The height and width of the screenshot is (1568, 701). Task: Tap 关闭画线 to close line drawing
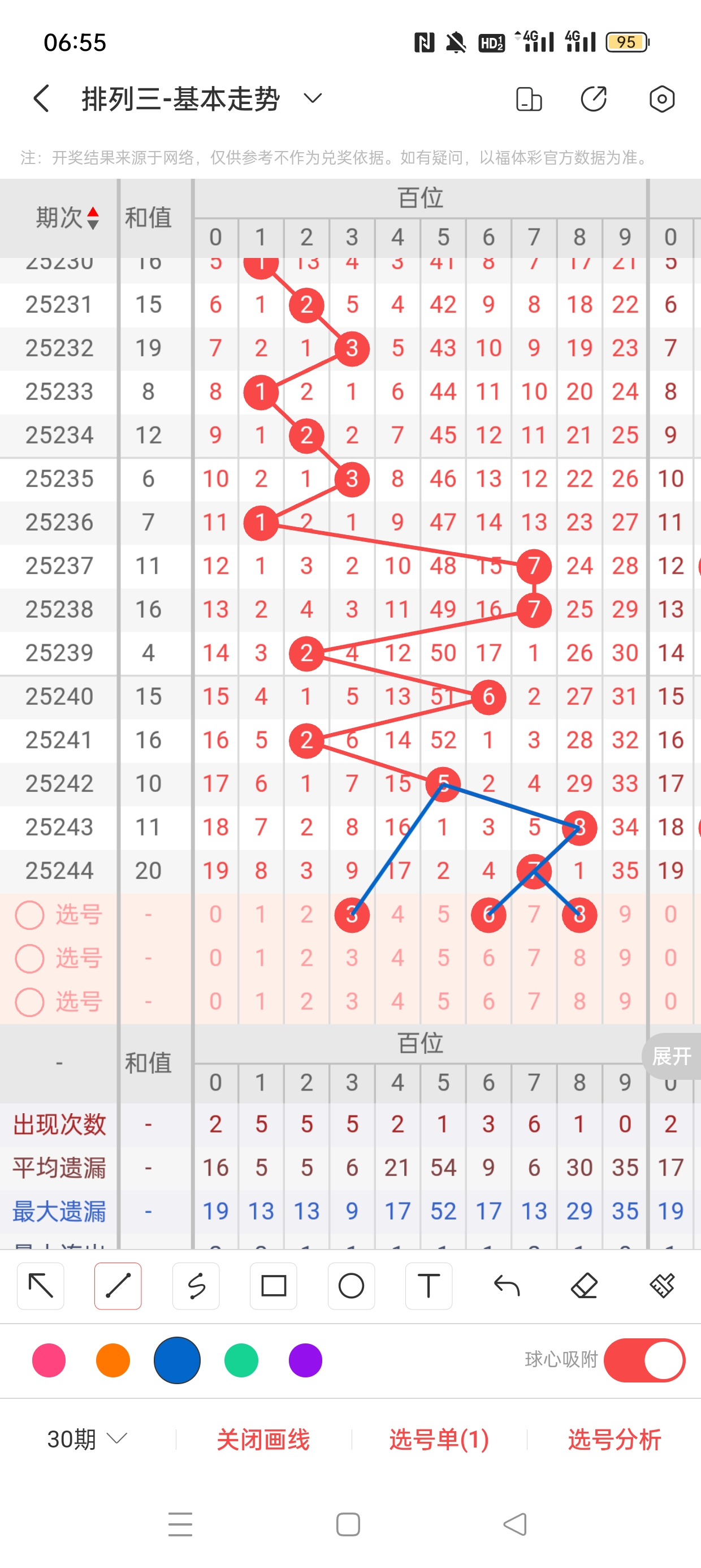[x=263, y=1439]
